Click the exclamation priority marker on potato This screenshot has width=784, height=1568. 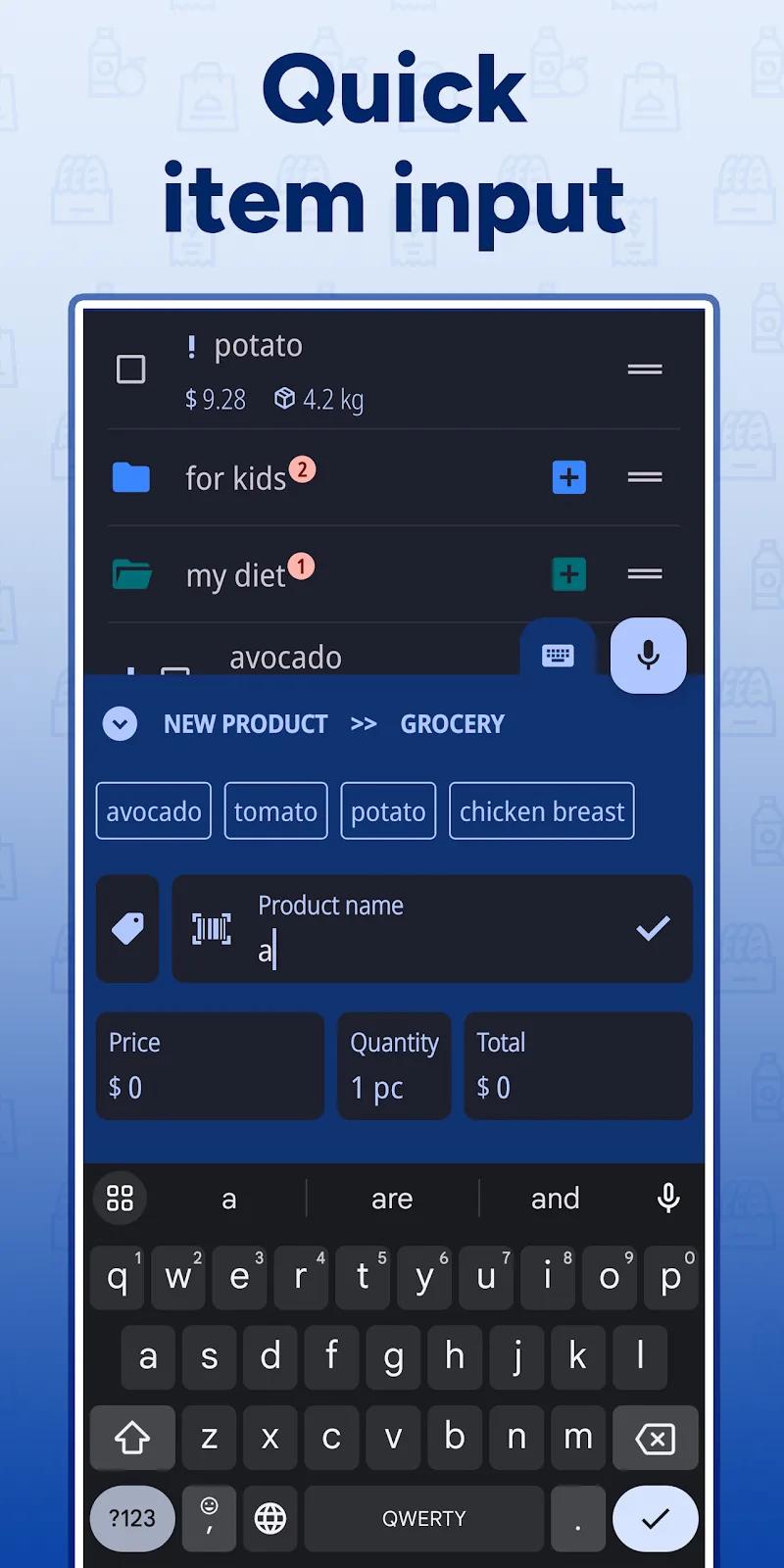(x=192, y=345)
